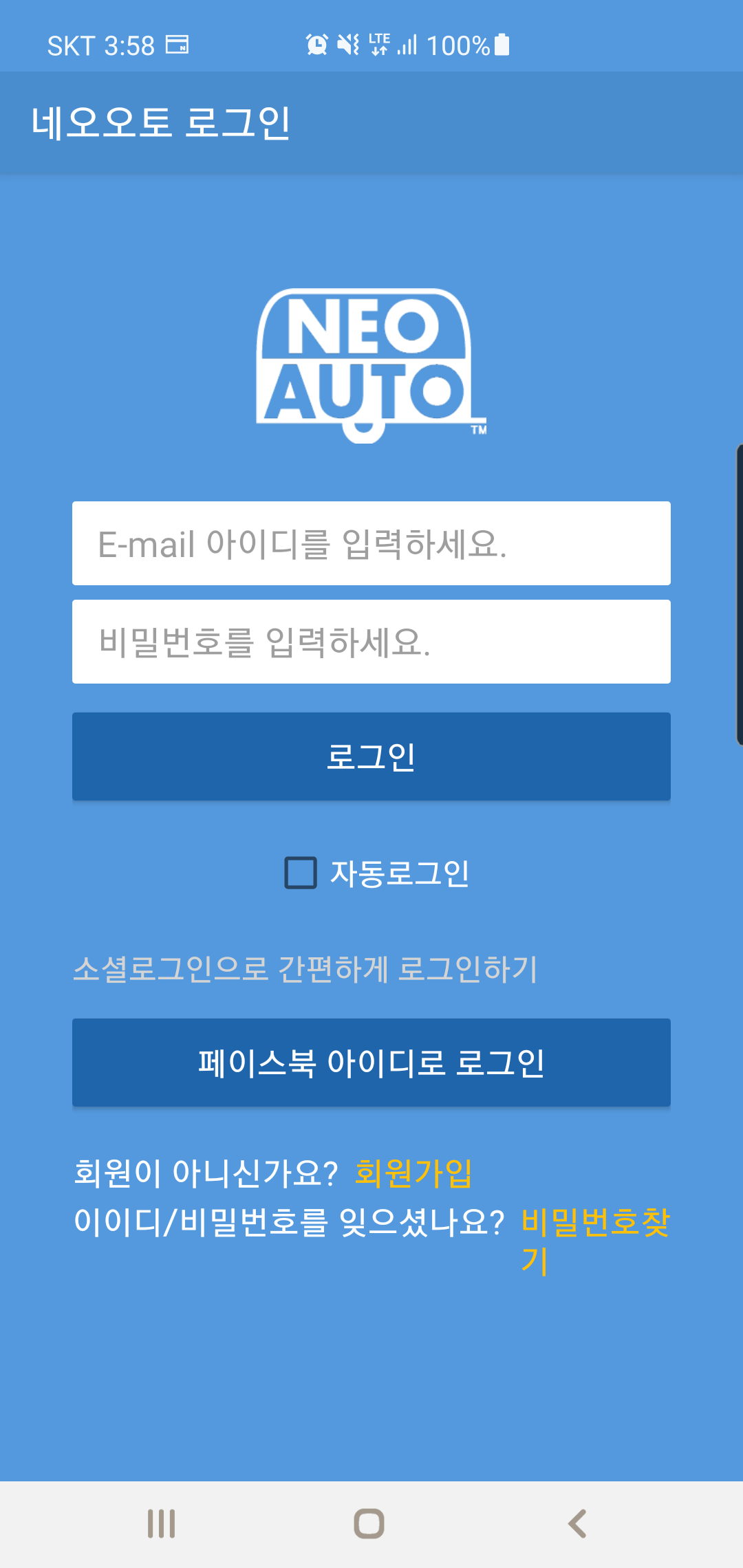Image resolution: width=743 pixels, height=1568 pixels.
Task: Open the 회원가입 sign-up link
Action: click(x=413, y=1173)
